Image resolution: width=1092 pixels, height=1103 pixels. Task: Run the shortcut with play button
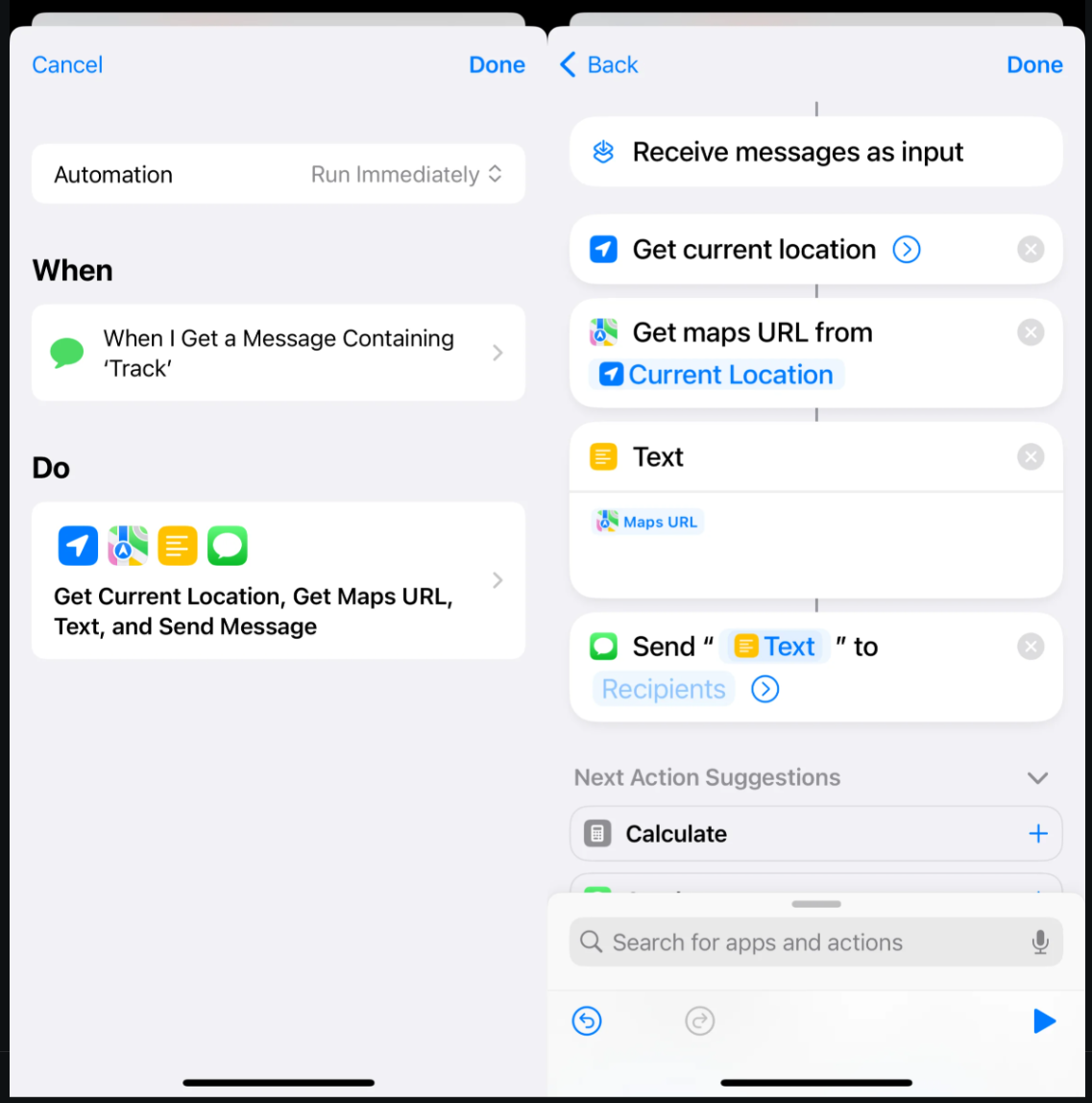click(1043, 1021)
